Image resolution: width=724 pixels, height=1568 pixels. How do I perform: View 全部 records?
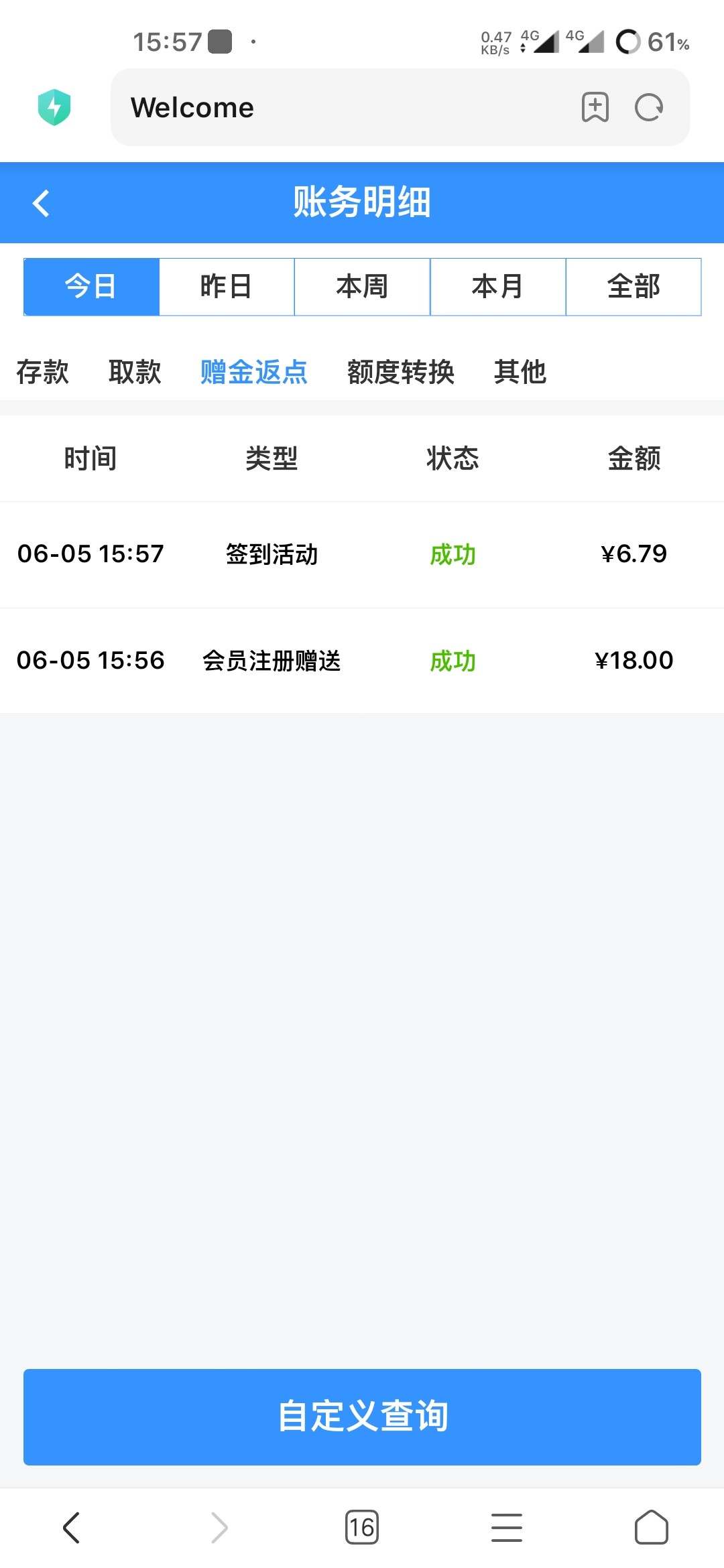click(x=633, y=287)
